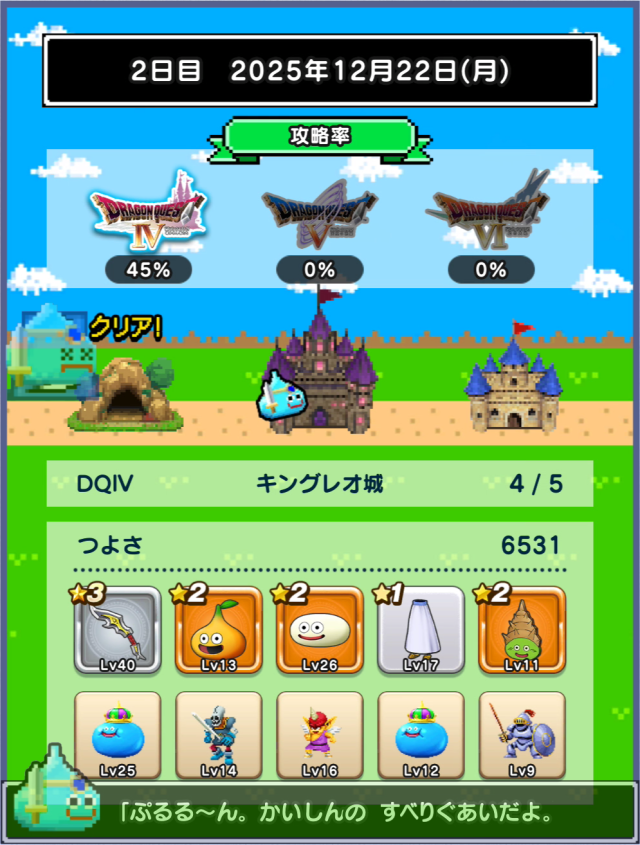Image resolution: width=640 pixels, height=845 pixels.
Task: View the Lv26 white slime tile
Action: click(x=320, y=630)
